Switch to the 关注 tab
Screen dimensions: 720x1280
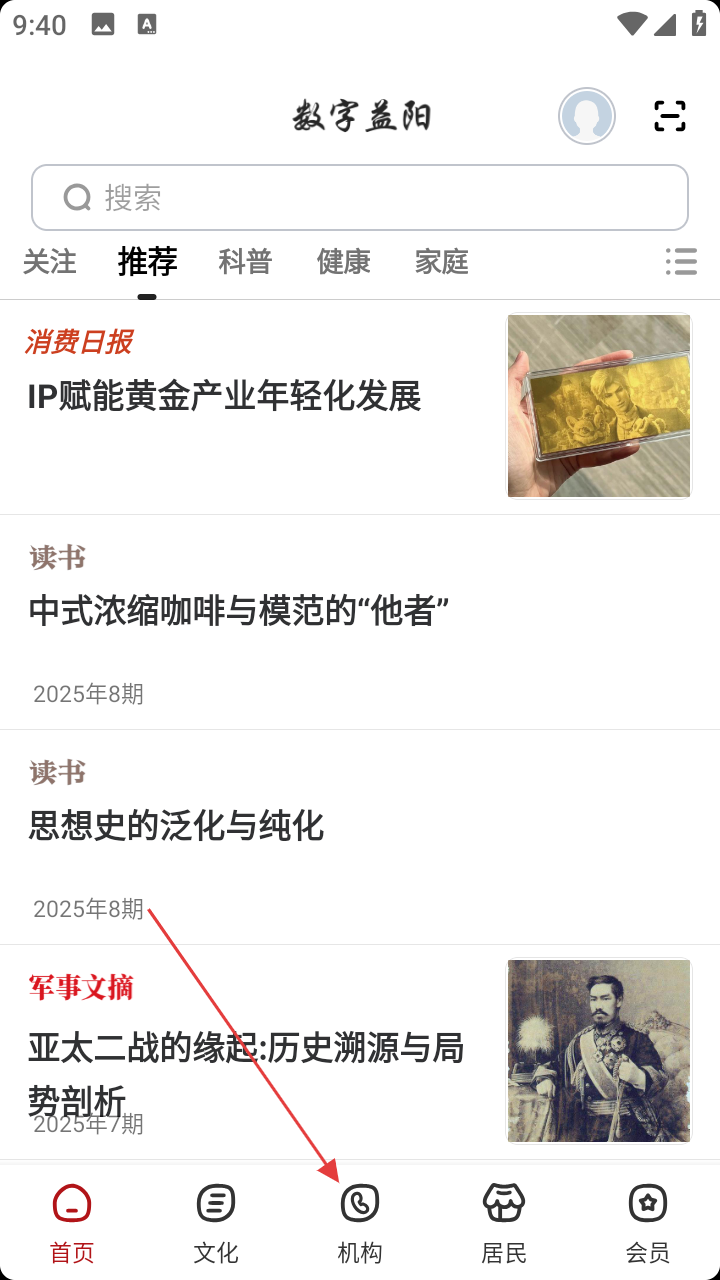point(50,262)
